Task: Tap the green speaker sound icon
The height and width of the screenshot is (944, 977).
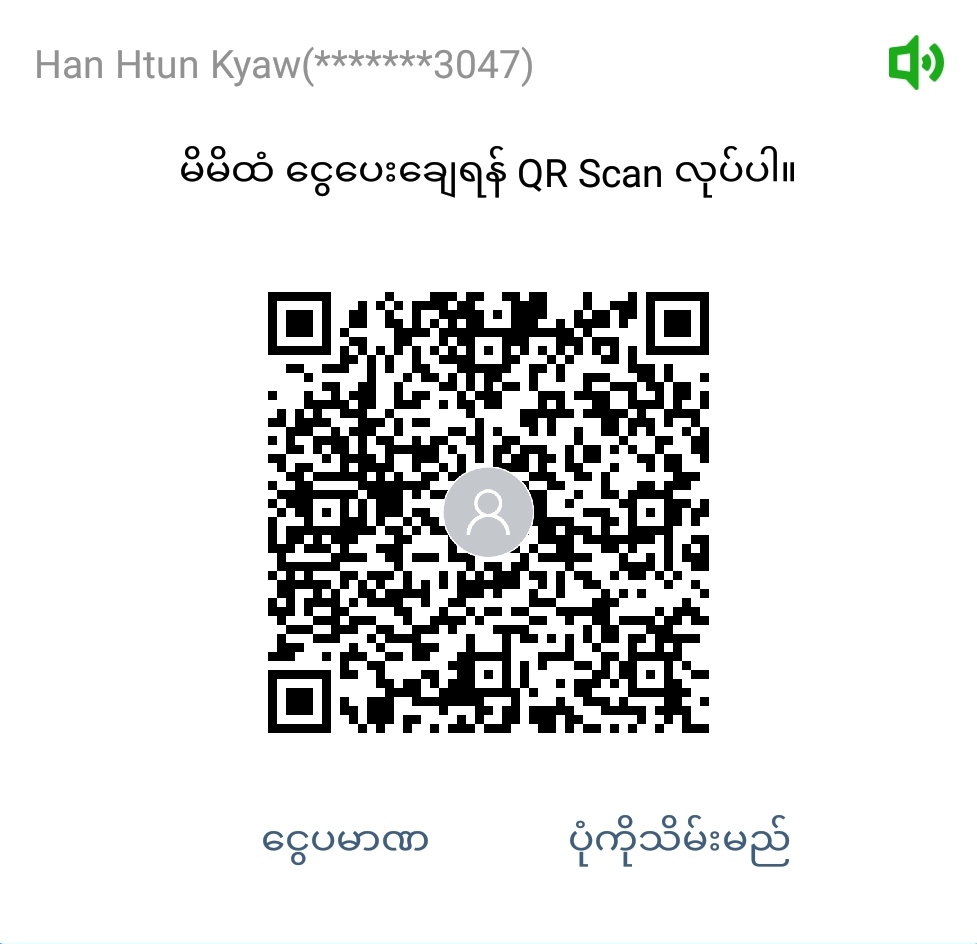Action: 915,64
